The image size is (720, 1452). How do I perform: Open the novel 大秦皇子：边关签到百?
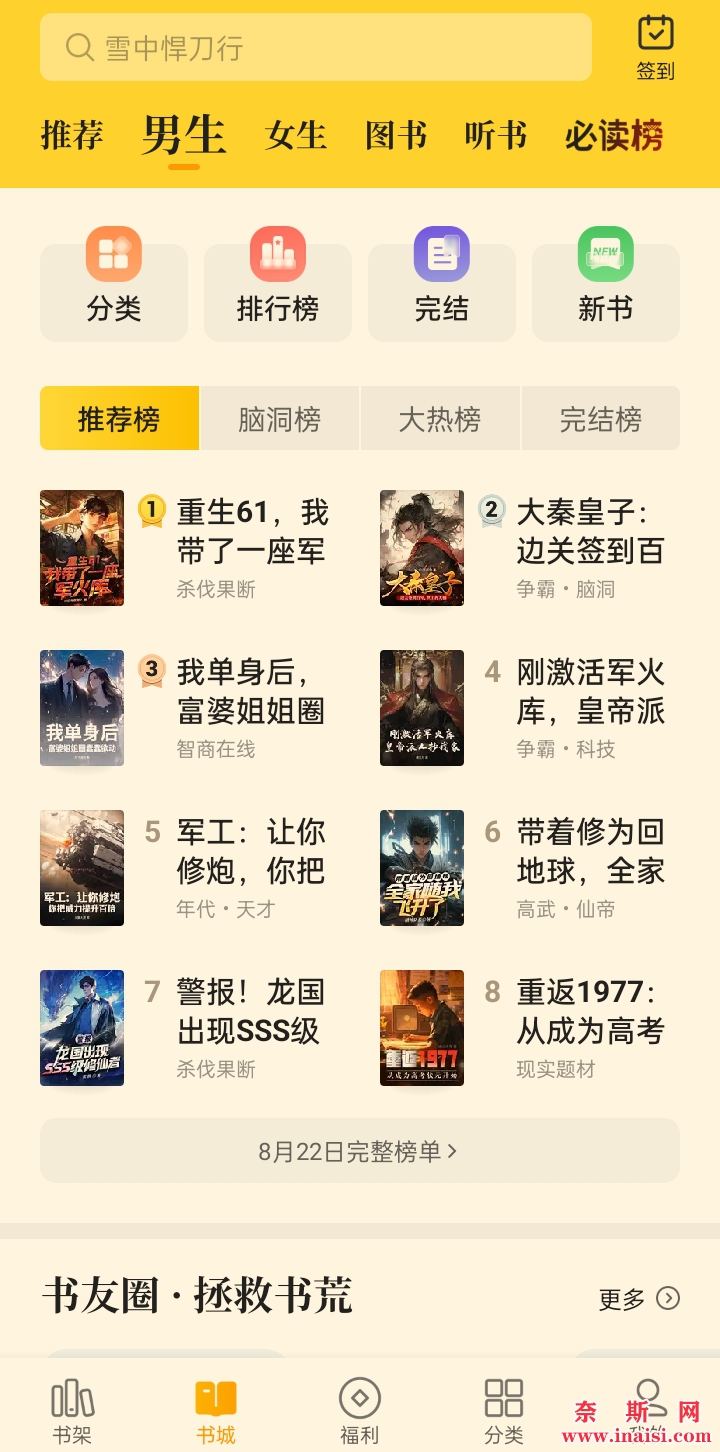pos(590,532)
